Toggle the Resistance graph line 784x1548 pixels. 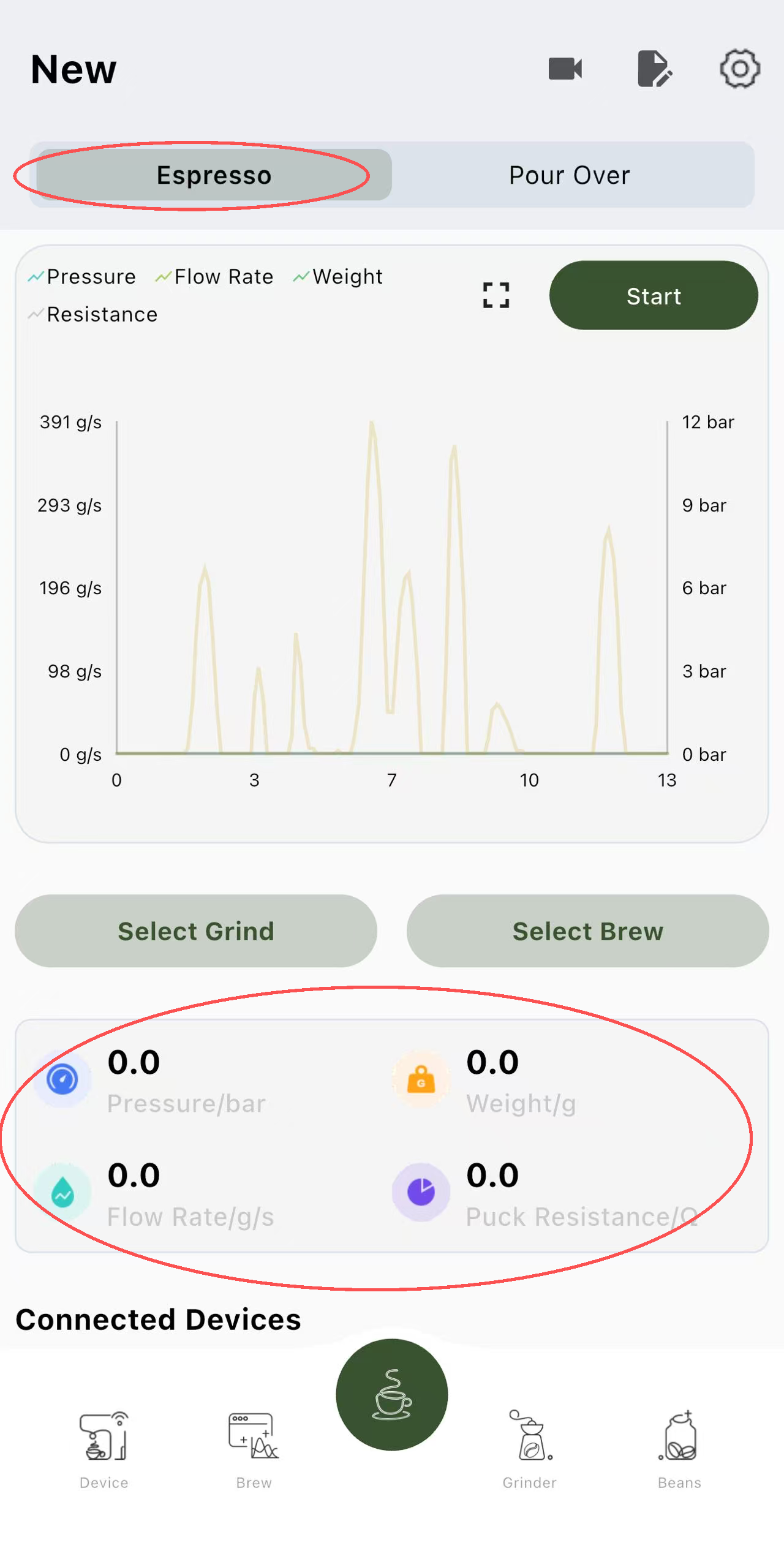[x=93, y=314]
